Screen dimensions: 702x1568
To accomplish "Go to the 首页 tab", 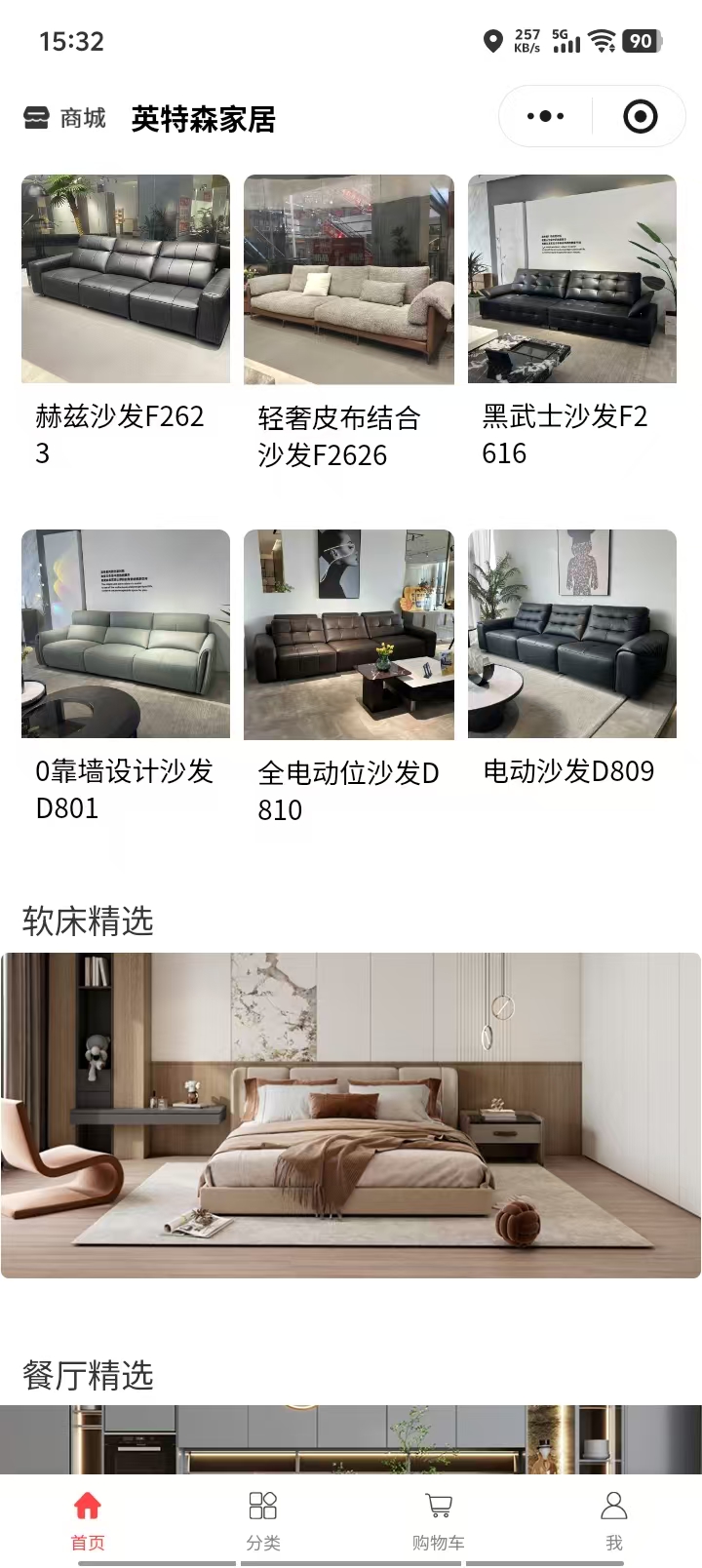I will [x=88, y=1519].
